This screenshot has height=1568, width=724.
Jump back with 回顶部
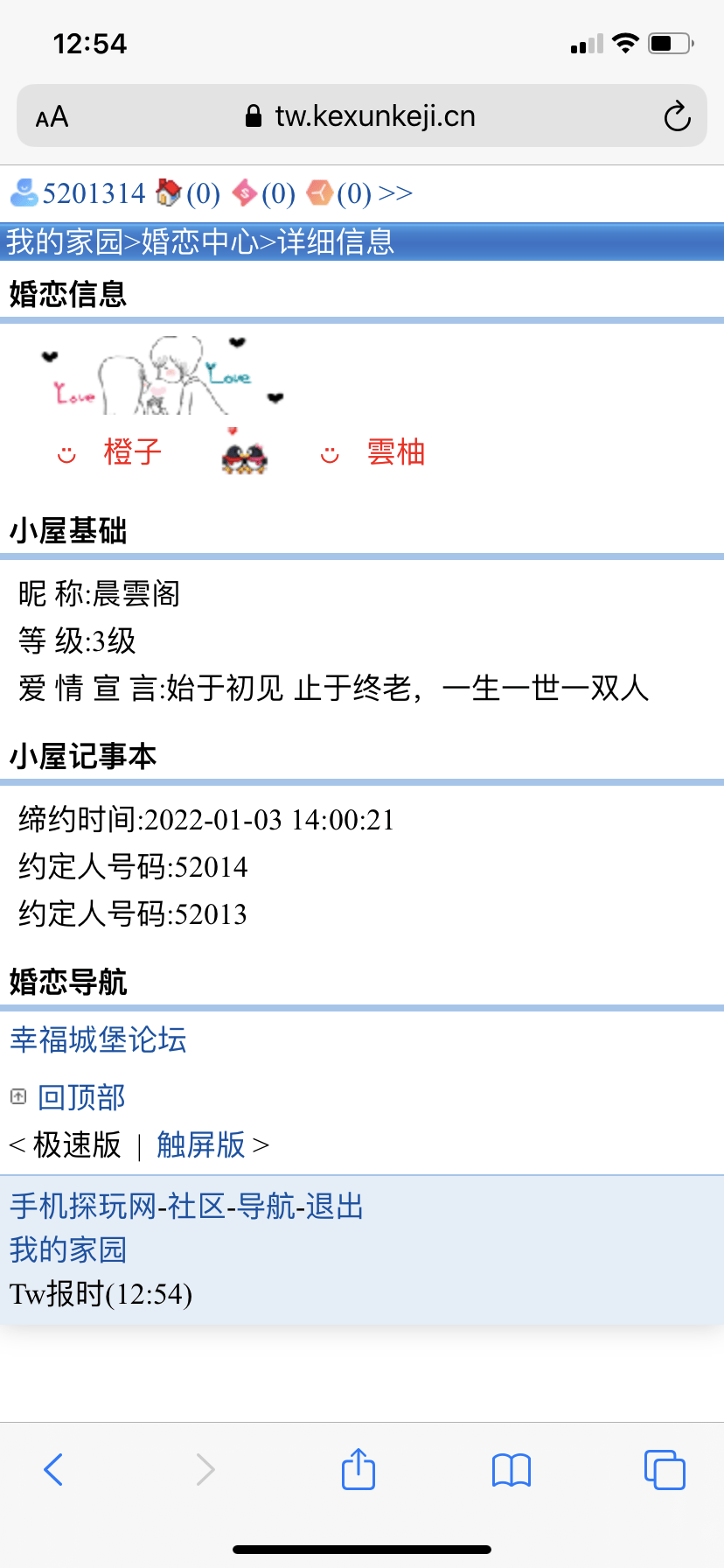pos(81,1097)
